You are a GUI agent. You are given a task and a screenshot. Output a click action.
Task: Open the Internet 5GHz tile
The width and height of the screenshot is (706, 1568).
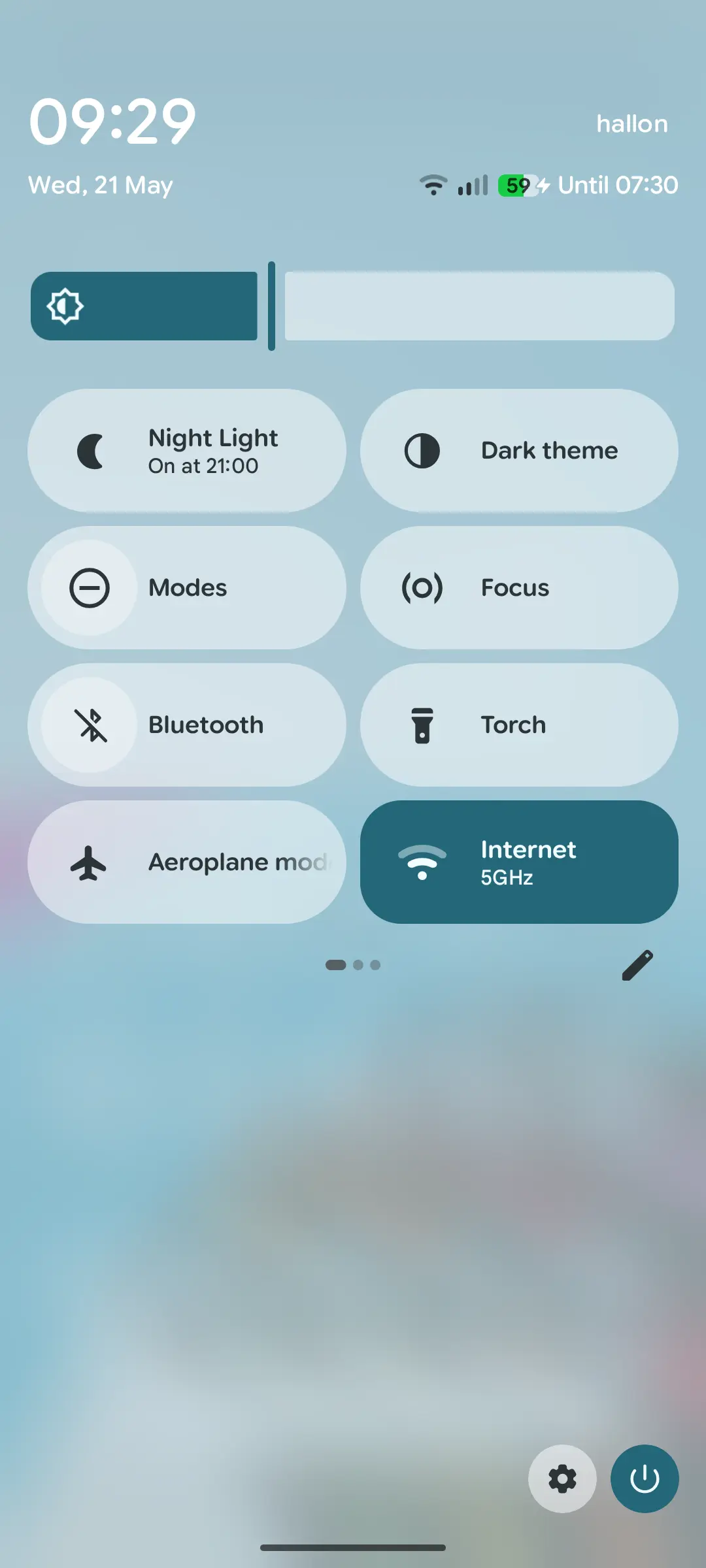tap(519, 862)
